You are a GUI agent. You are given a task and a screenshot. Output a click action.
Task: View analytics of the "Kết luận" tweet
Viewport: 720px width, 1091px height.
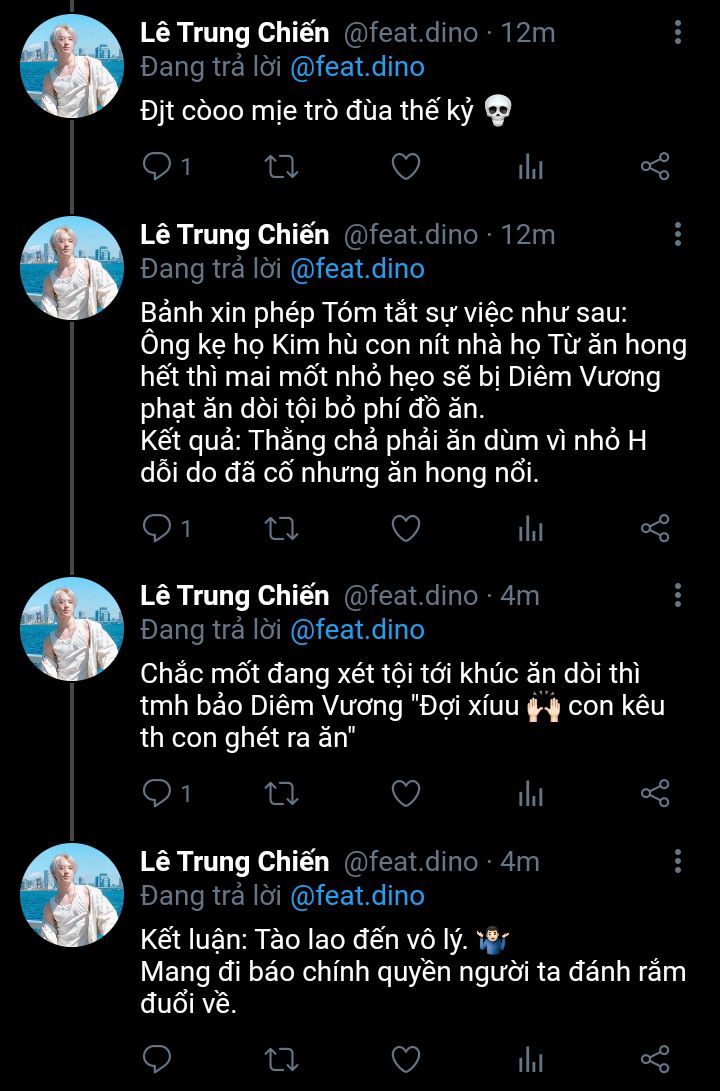click(530, 1059)
